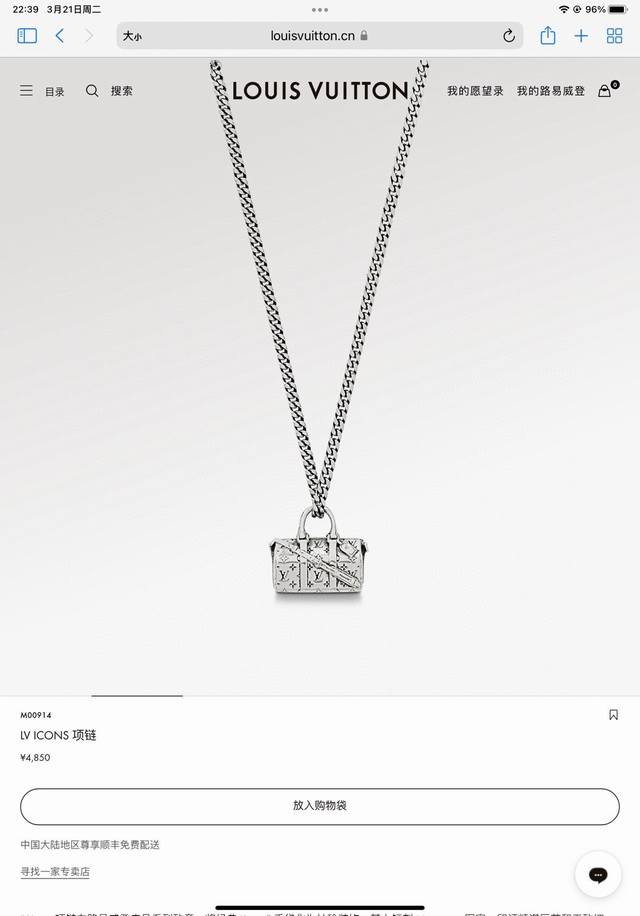Viewport: 640px width, 916px height.
Task: Open the 大小 page settings menu
Action: (132, 36)
